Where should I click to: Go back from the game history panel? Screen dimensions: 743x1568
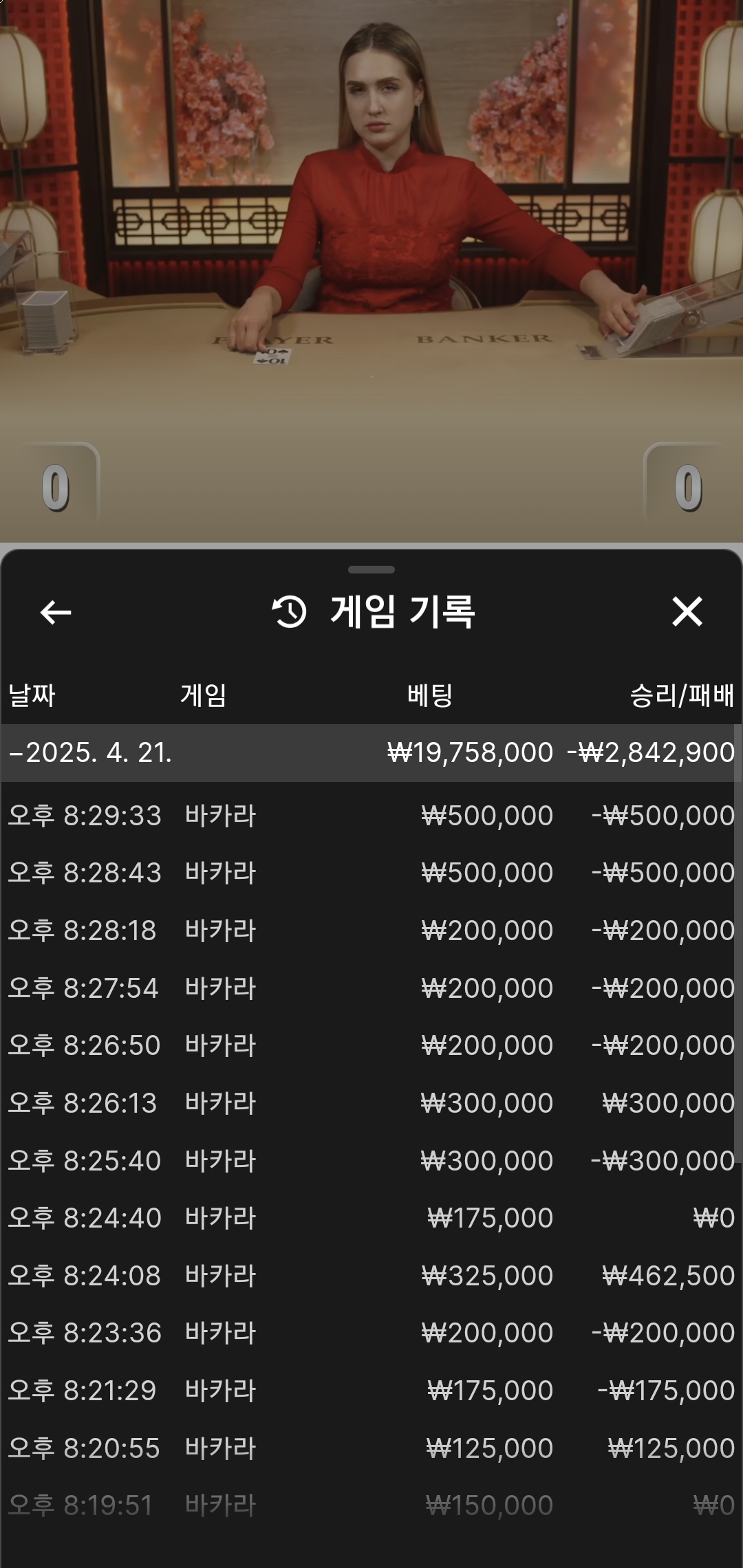(56, 612)
